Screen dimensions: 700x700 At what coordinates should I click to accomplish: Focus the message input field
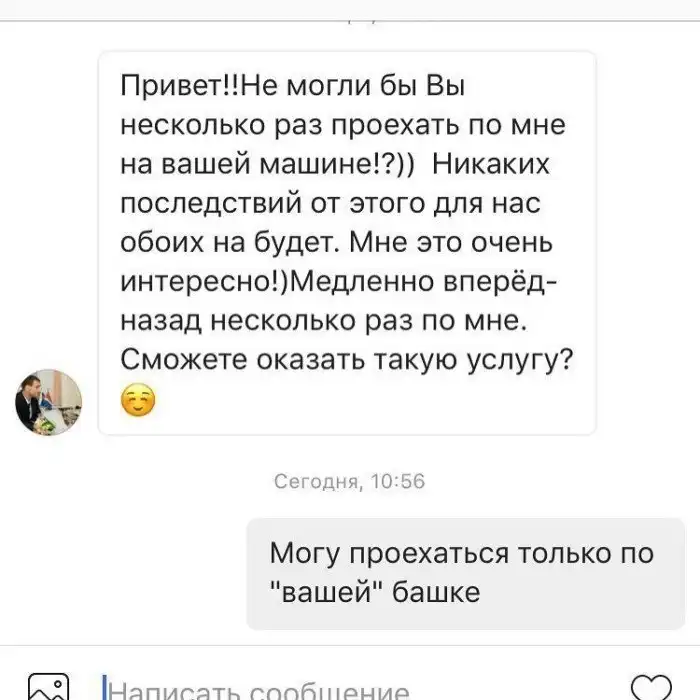pyautogui.click(x=300, y=690)
